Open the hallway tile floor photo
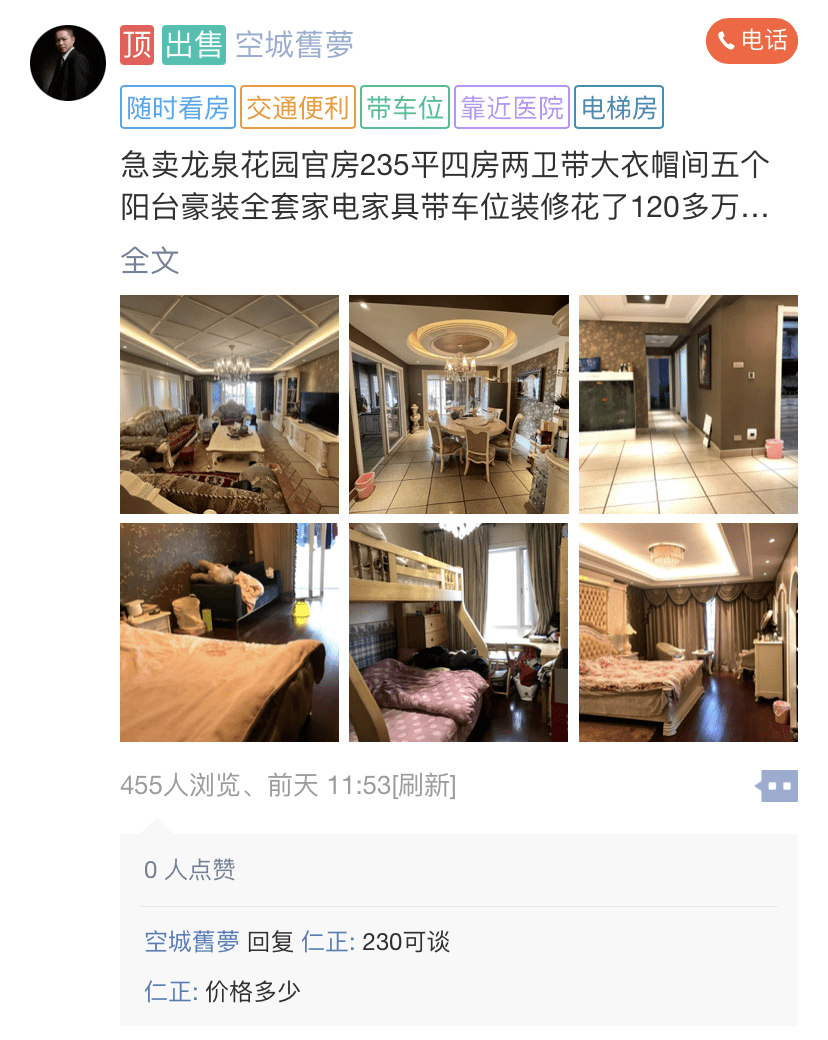Viewport: 828px width, 1040px height. point(688,404)
